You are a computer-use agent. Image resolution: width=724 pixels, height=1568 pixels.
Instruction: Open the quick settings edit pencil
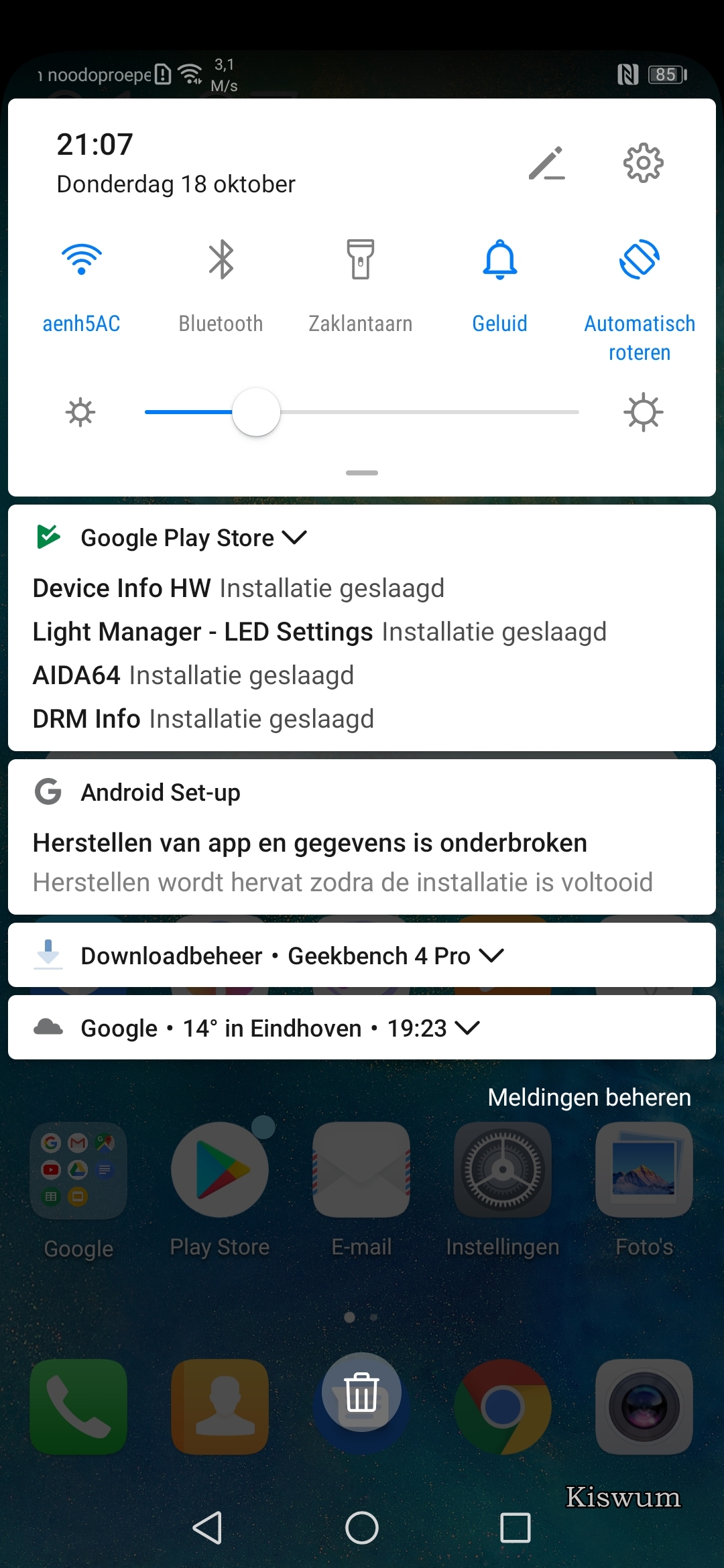(x=546, y=163)
